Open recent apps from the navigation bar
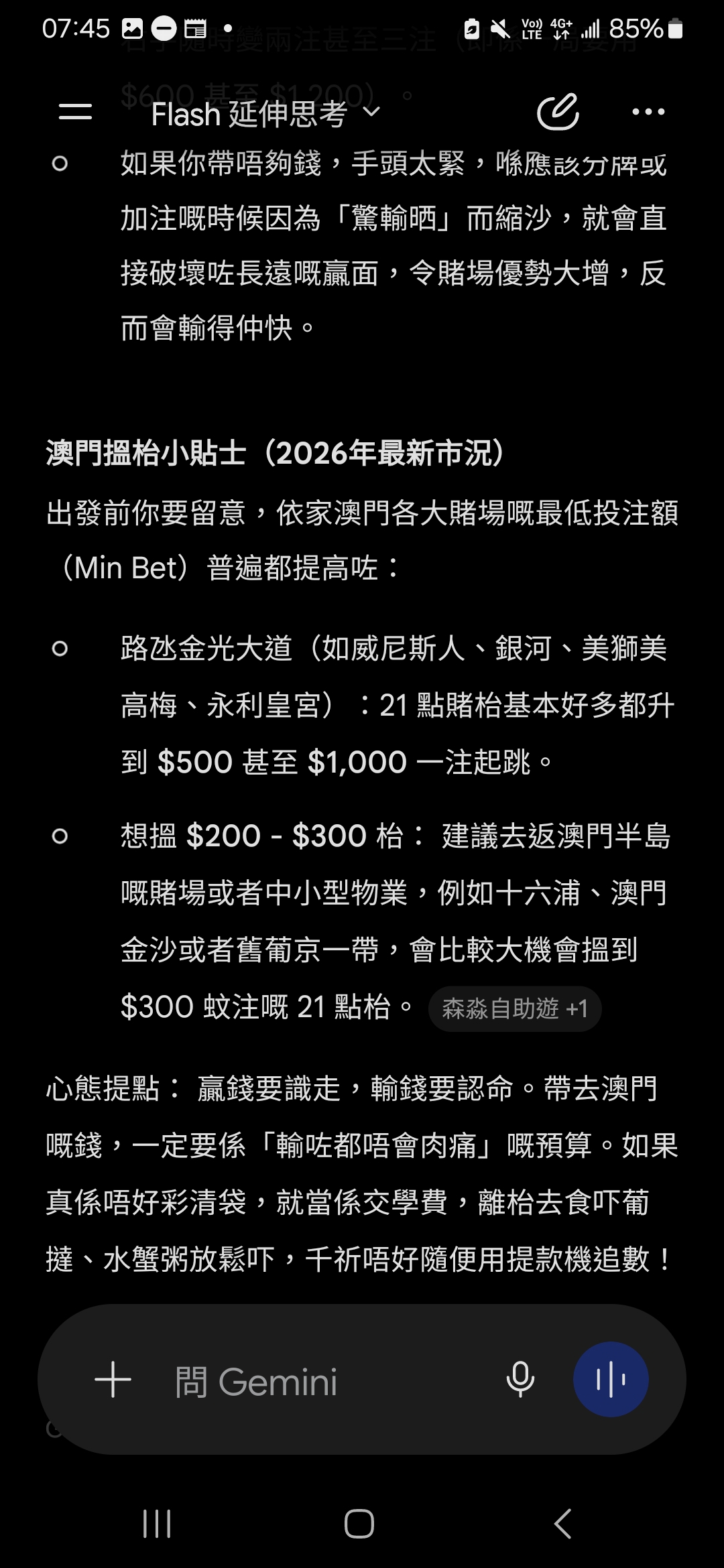This screenshot has height=1568, width=724. [x=157, y=1523]
